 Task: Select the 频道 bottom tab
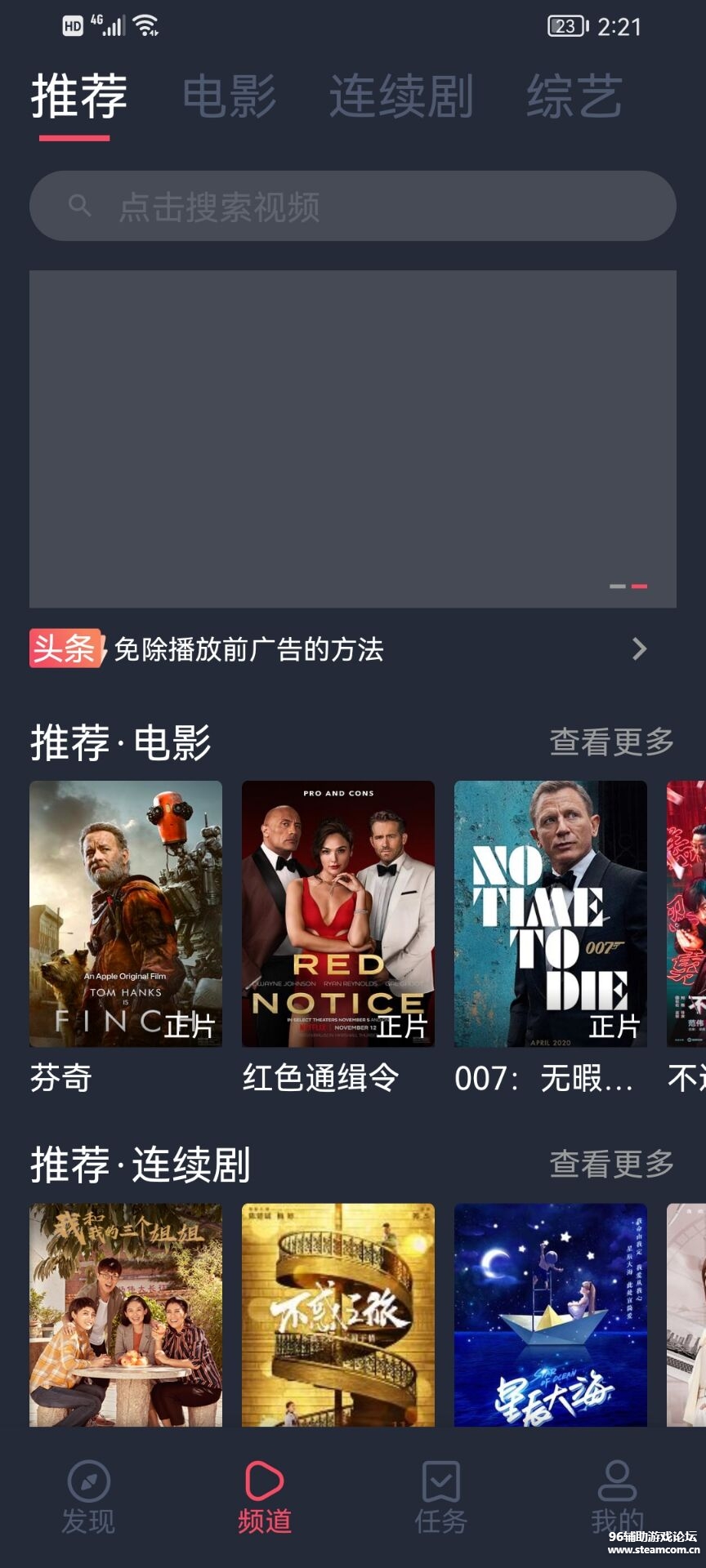(265, 1496)
